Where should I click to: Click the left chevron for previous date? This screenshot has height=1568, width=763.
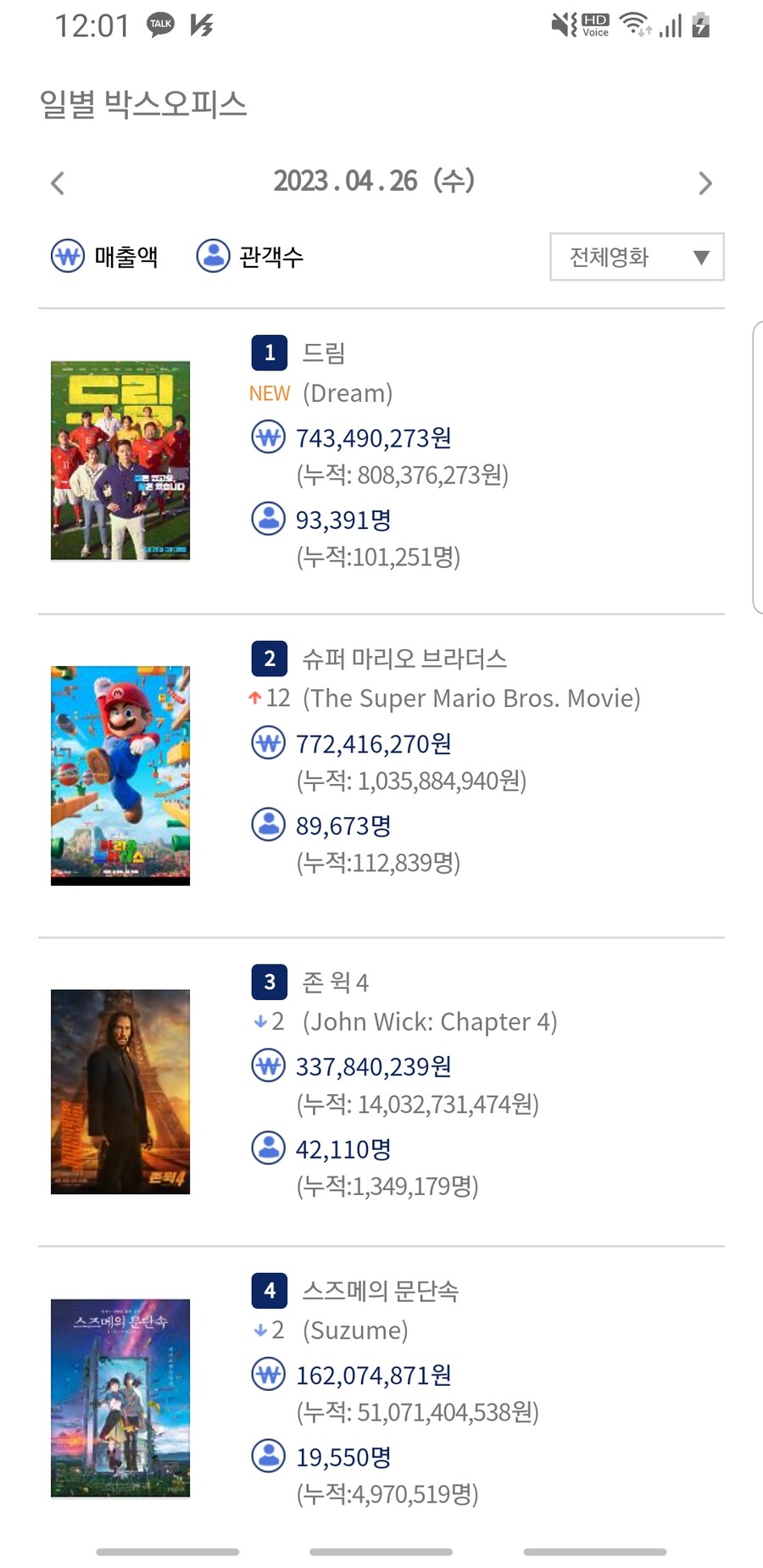[57, 183]
